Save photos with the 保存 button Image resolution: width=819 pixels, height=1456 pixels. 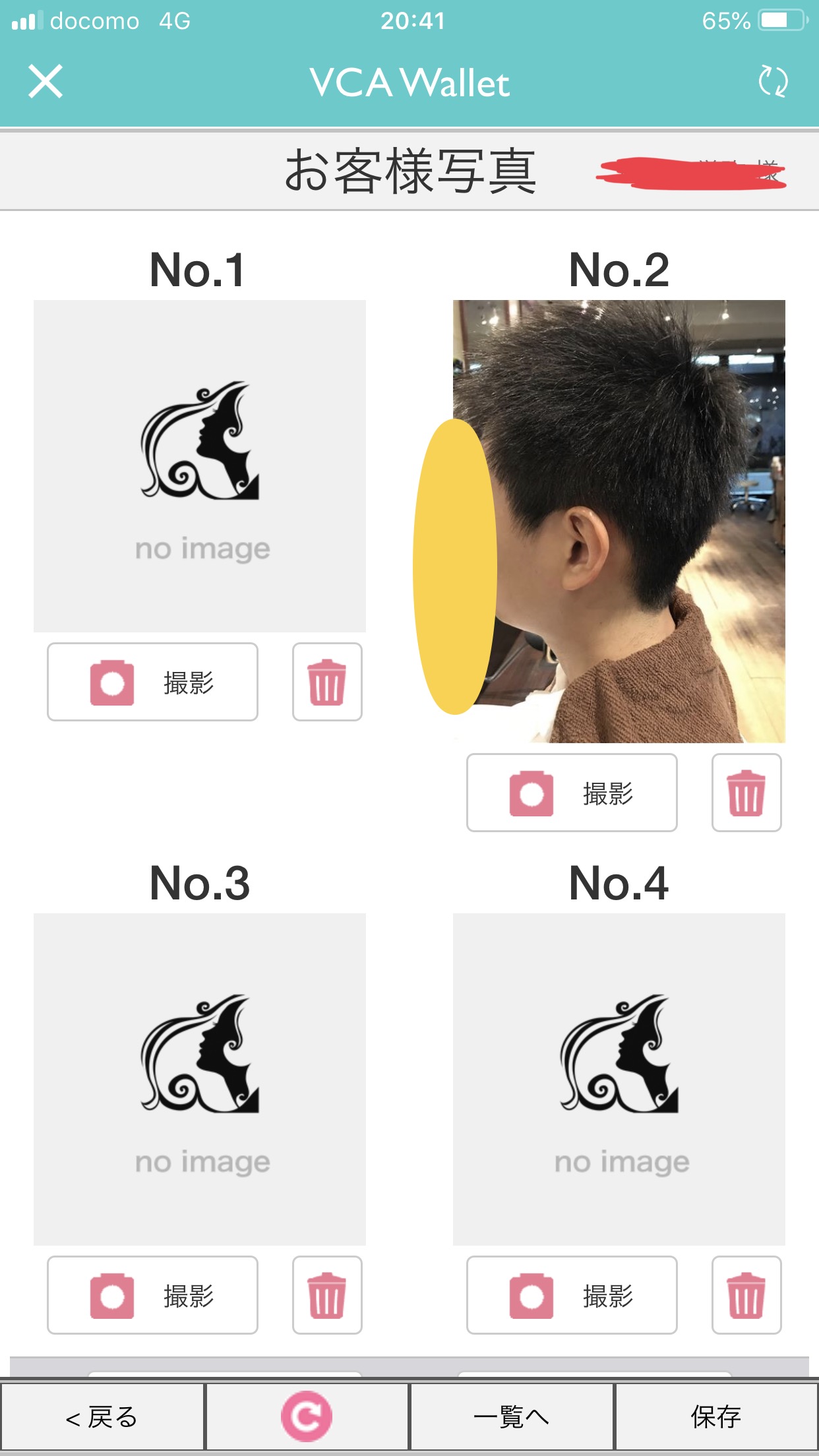tap(716, 1416)
